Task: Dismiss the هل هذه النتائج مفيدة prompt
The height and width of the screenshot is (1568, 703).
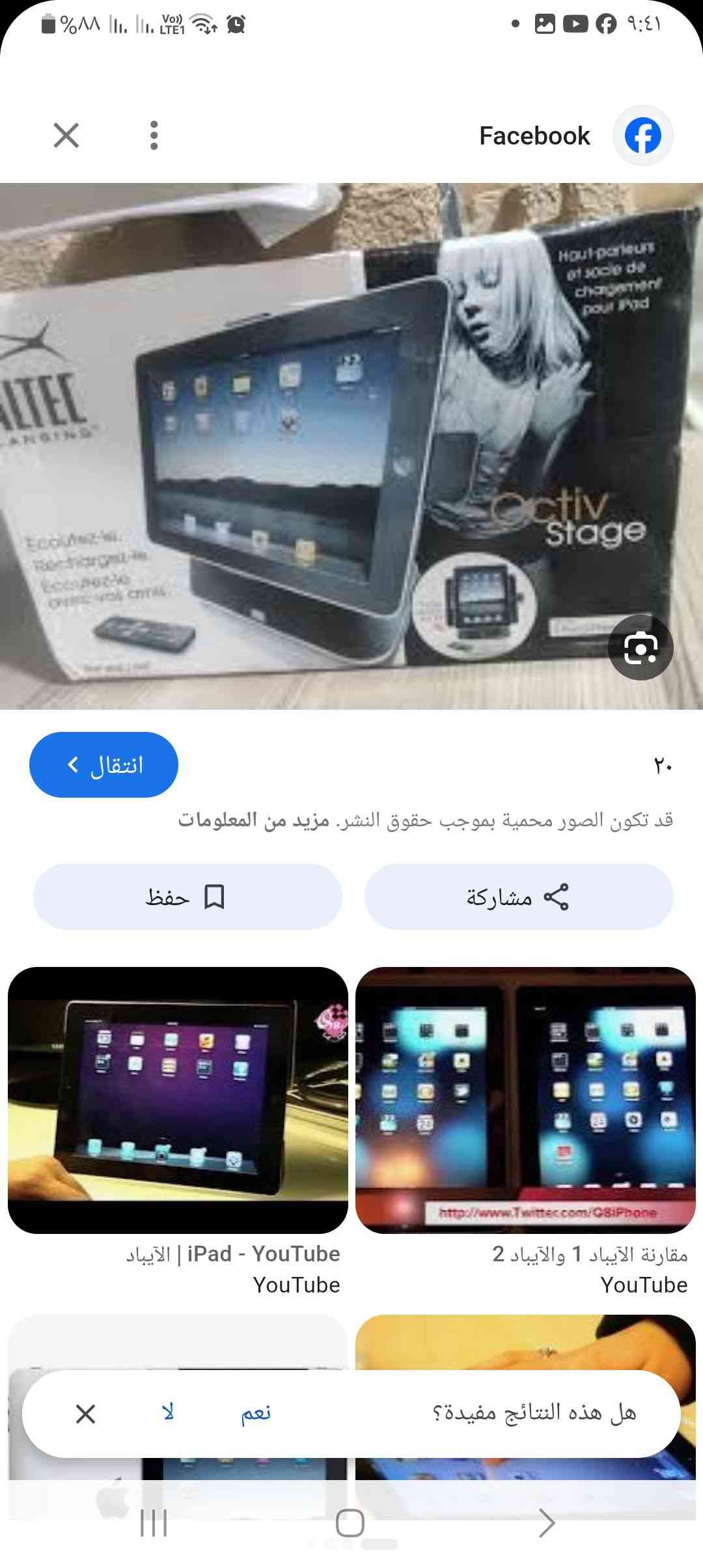Action: [85, 1414]
